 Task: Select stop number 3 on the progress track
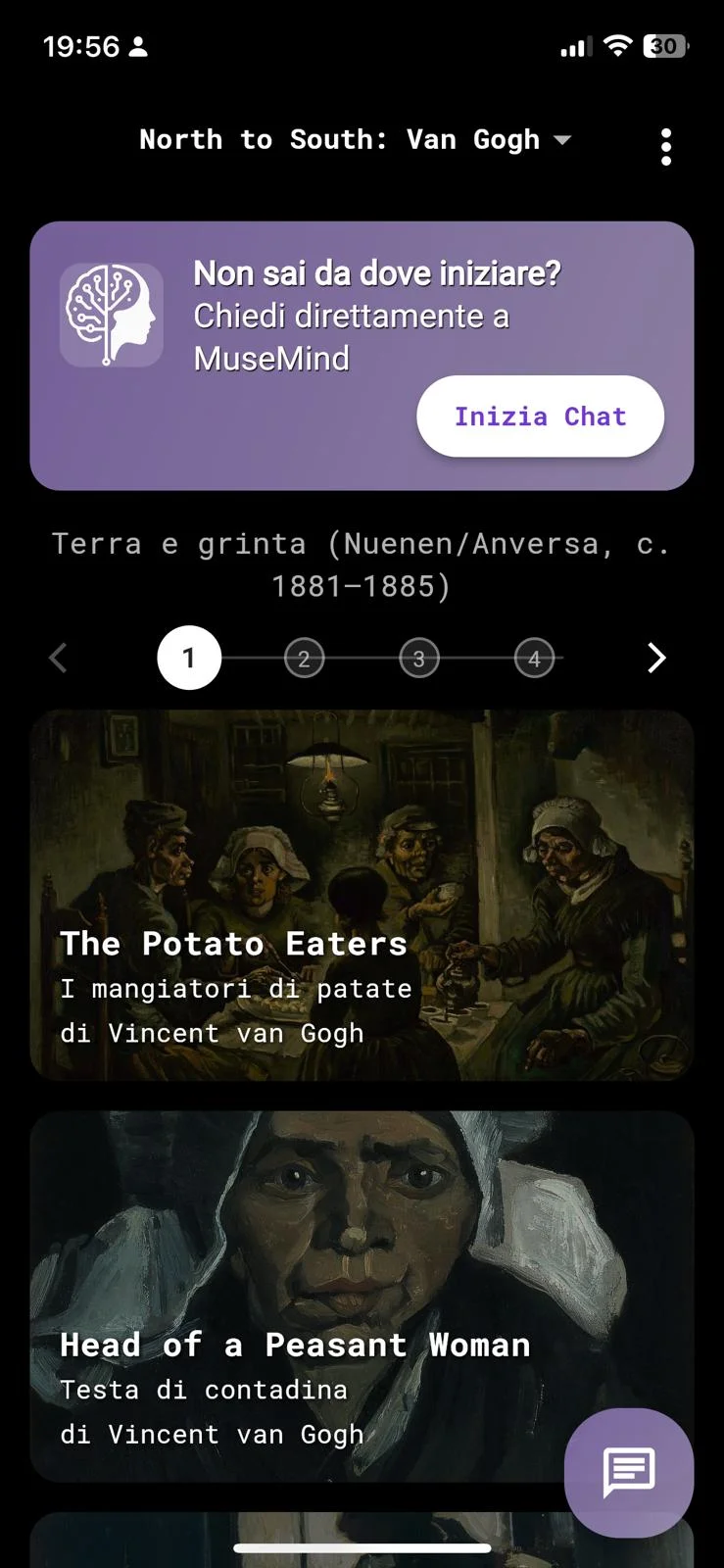[419, 658]
